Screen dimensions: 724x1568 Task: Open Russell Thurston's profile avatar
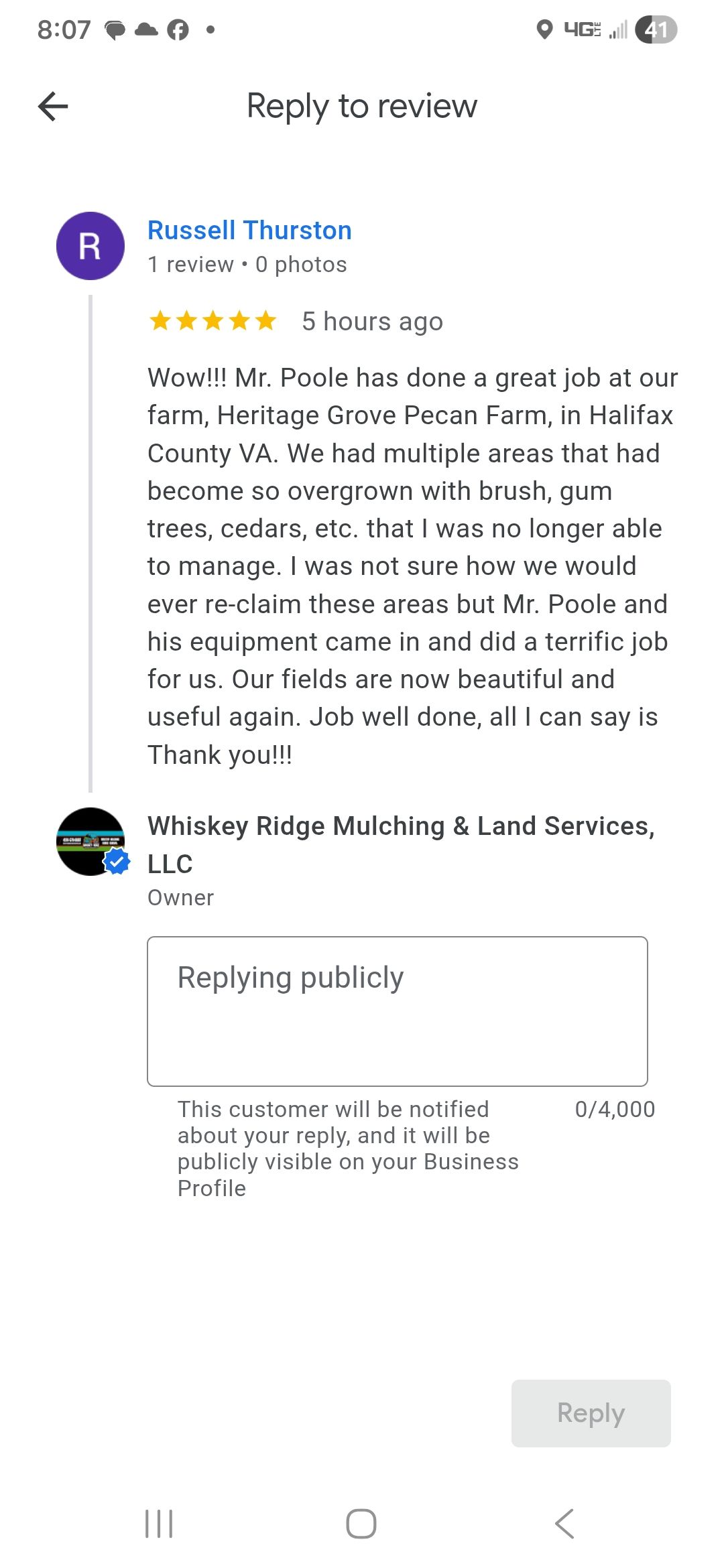tap(90, 245)
